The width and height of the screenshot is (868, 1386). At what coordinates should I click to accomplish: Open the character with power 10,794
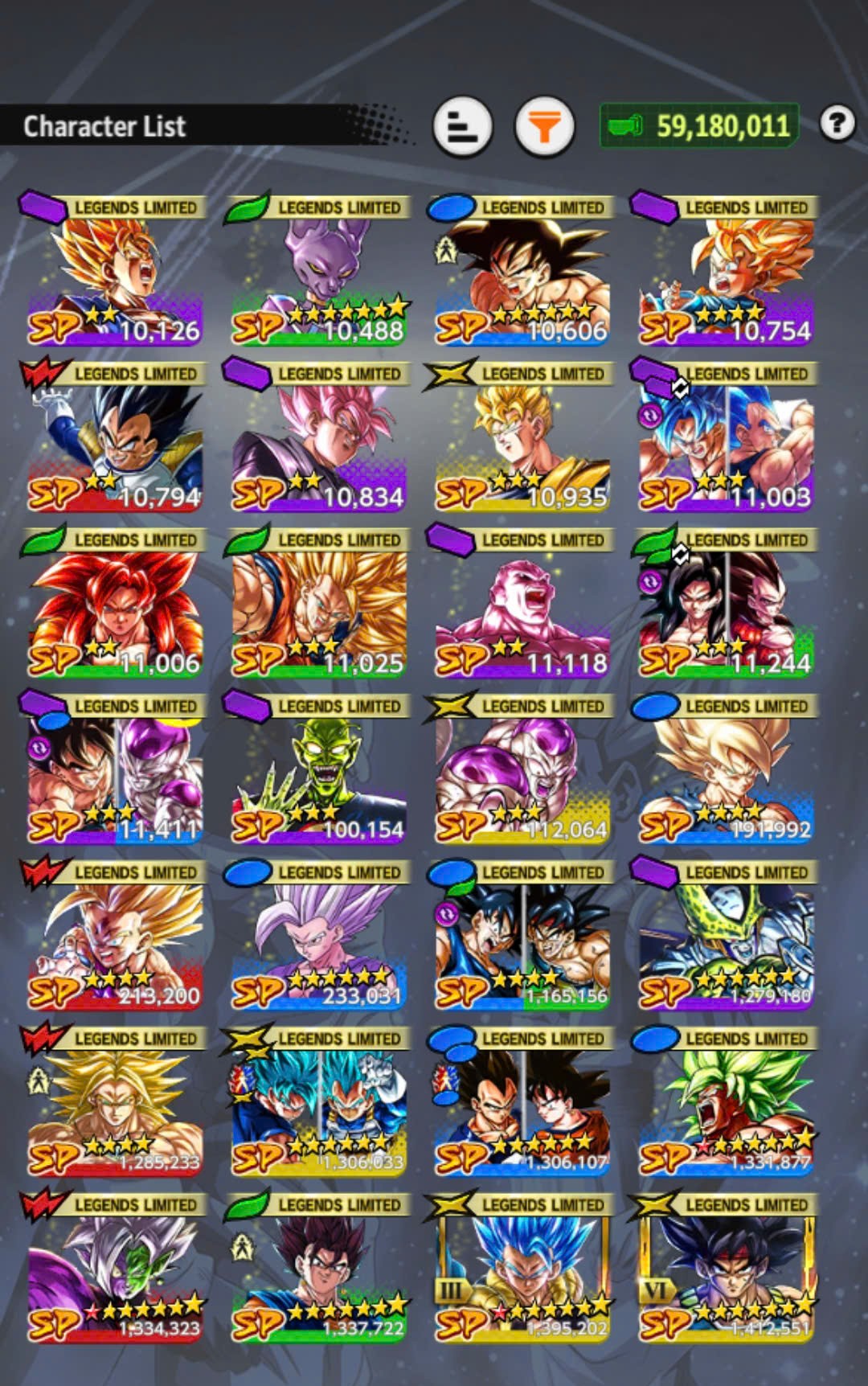116,437
